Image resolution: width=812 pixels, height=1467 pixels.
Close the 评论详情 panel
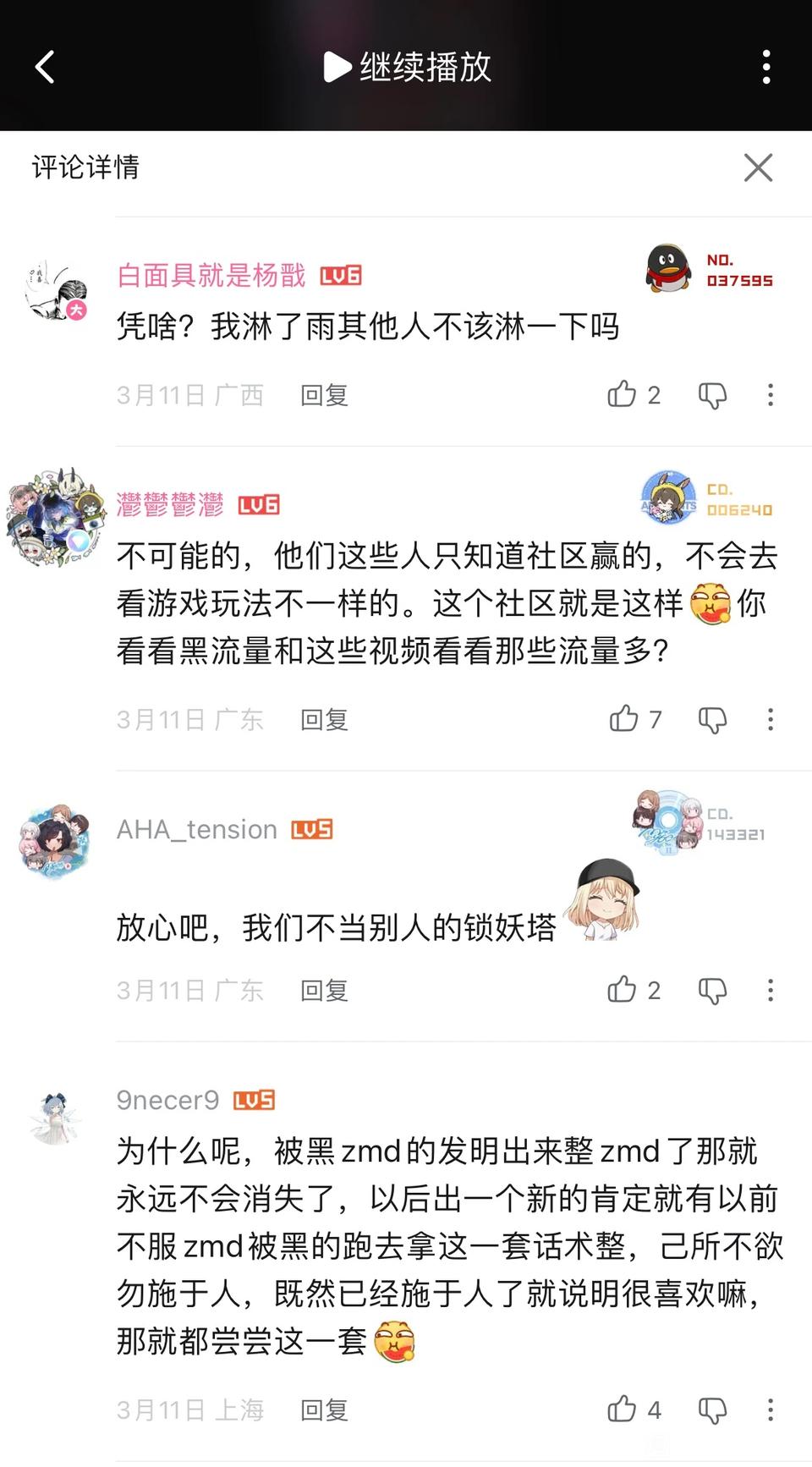[758, 168]
